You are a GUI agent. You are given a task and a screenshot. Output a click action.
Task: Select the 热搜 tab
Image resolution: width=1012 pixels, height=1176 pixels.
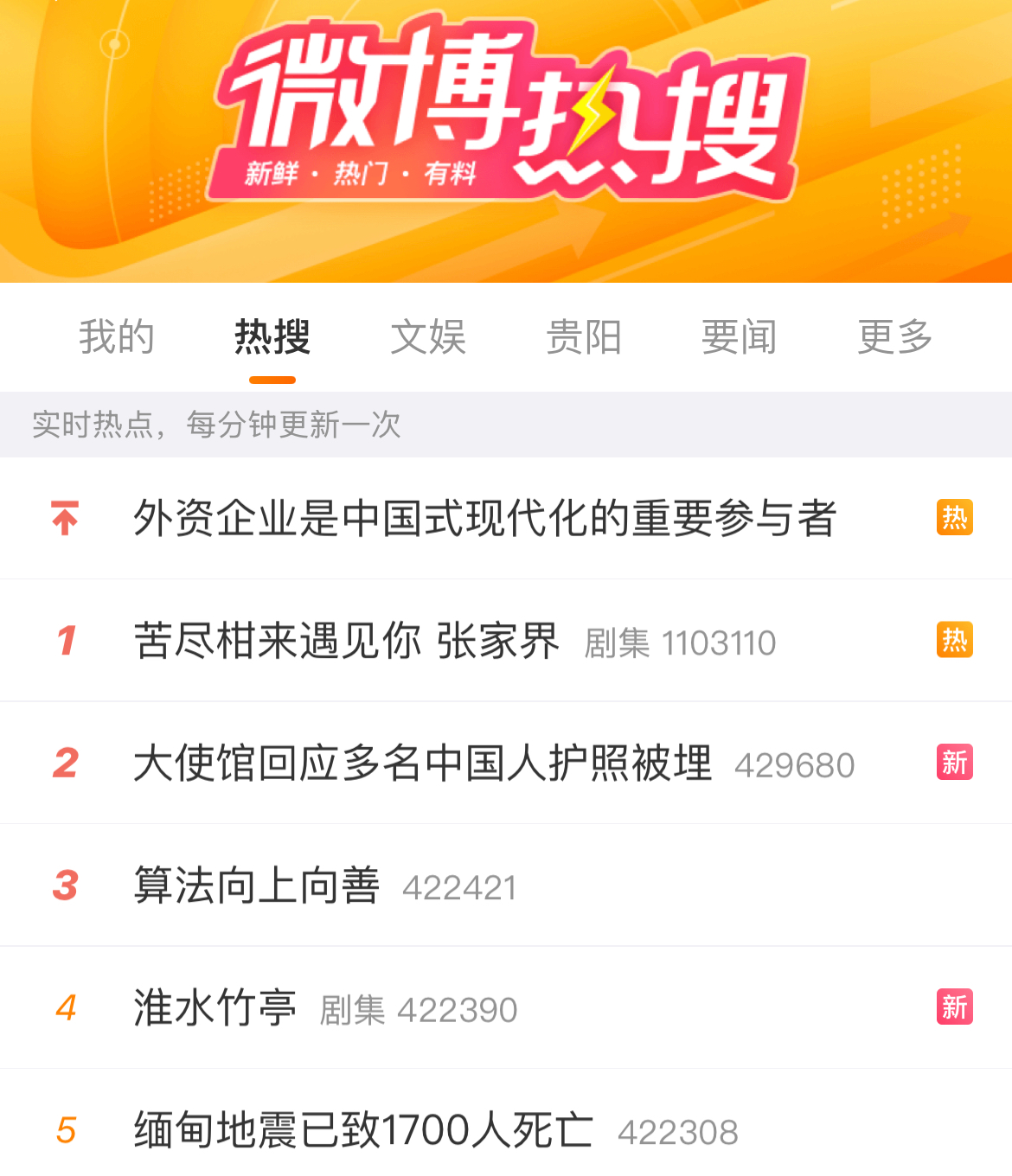pos(272,337)
